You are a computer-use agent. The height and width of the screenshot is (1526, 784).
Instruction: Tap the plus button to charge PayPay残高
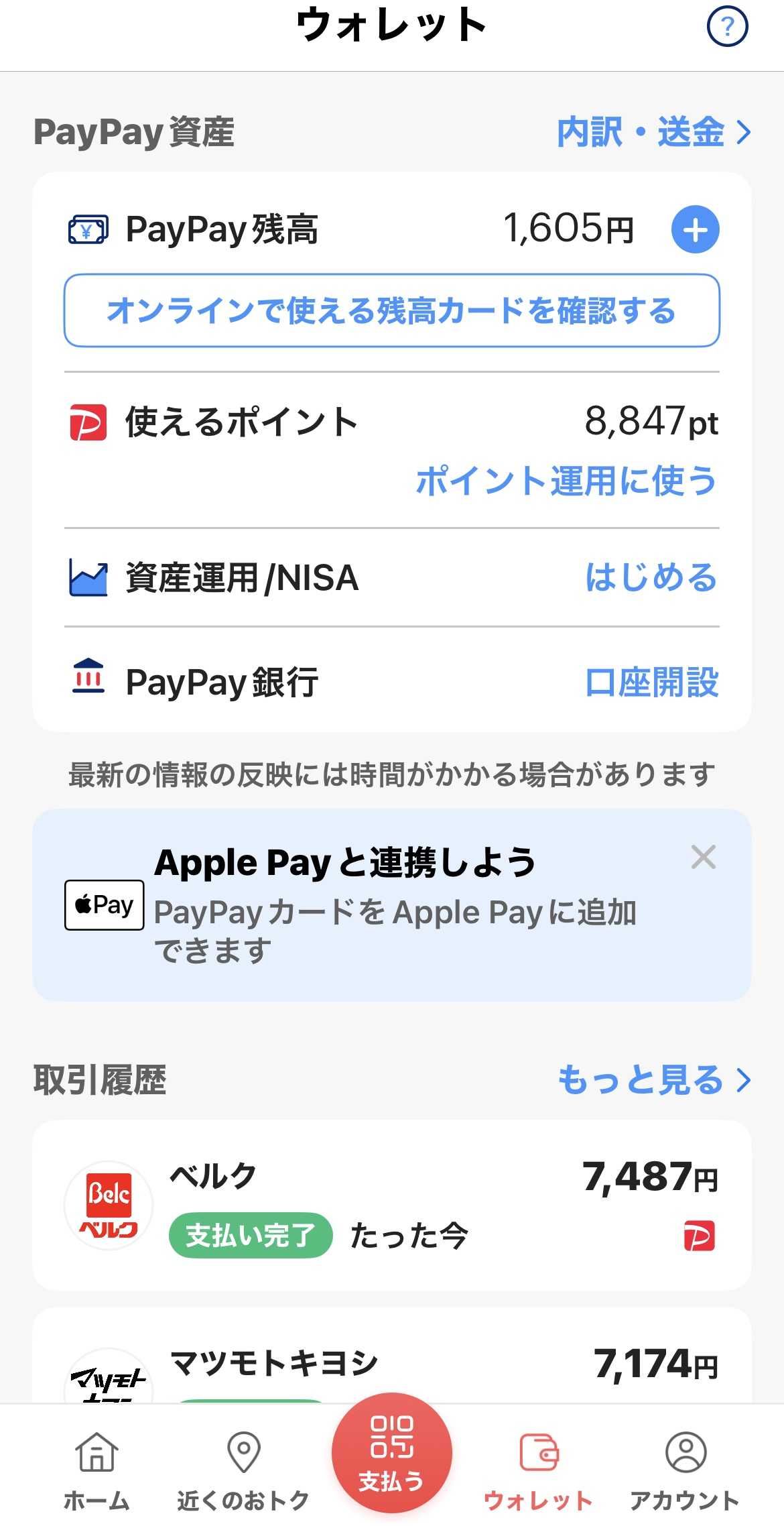coord(695,229)
